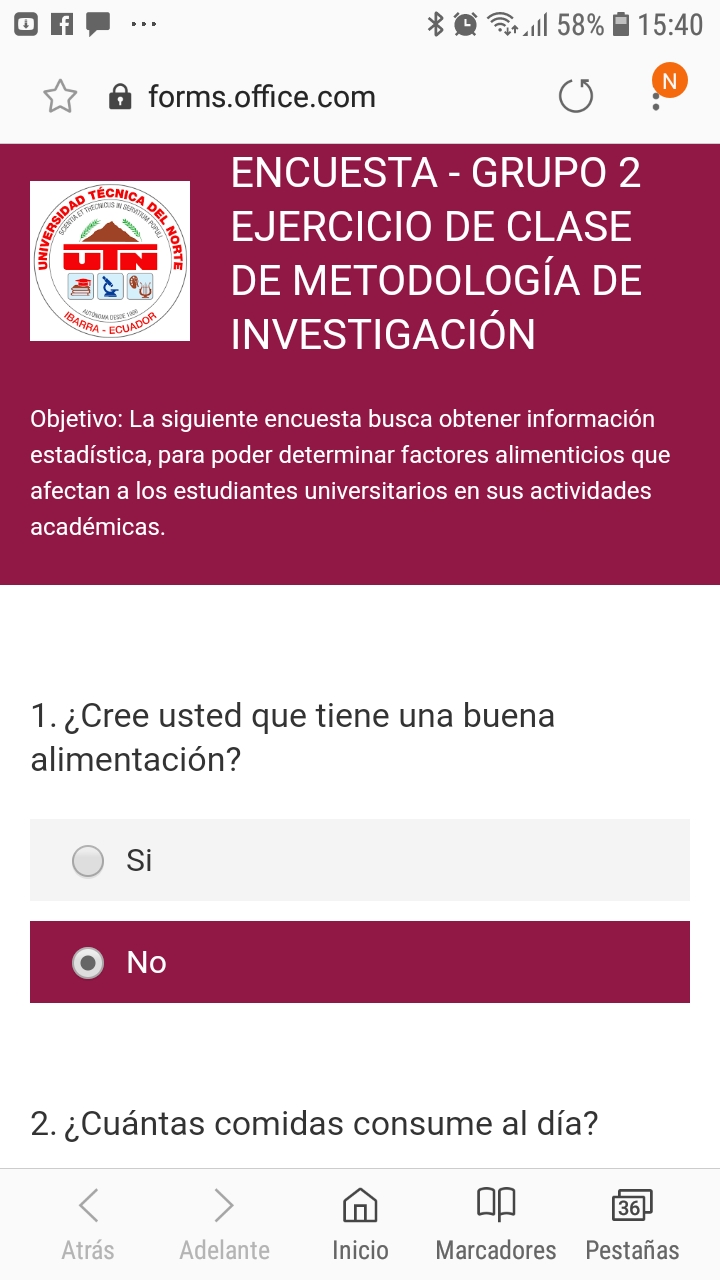The height and width of the screenshot is (1280, 720).
Task: Select 'No' for question 1
Action: tap(88, 962)
